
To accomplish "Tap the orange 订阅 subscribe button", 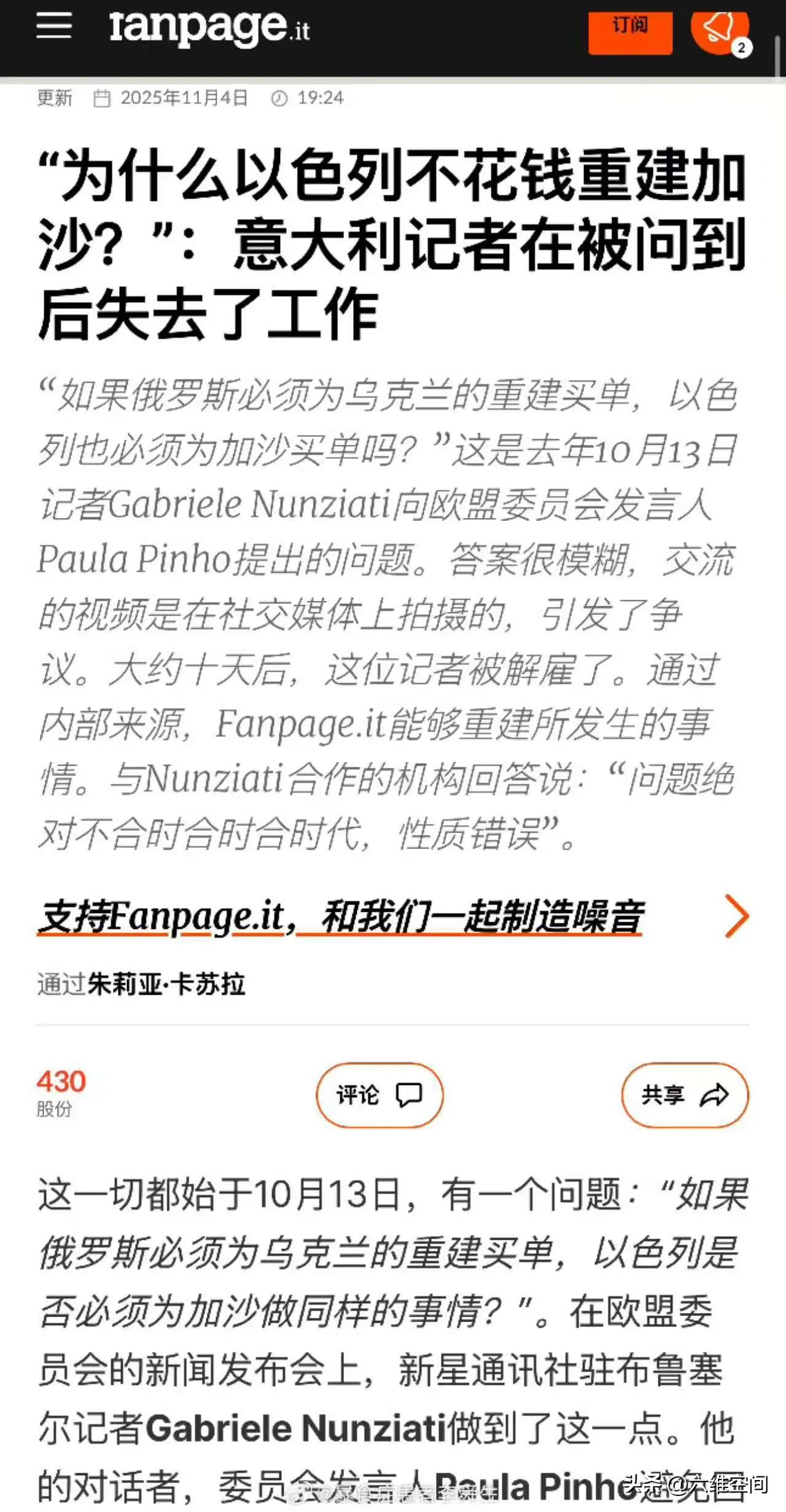I will [x=630, y=29].
